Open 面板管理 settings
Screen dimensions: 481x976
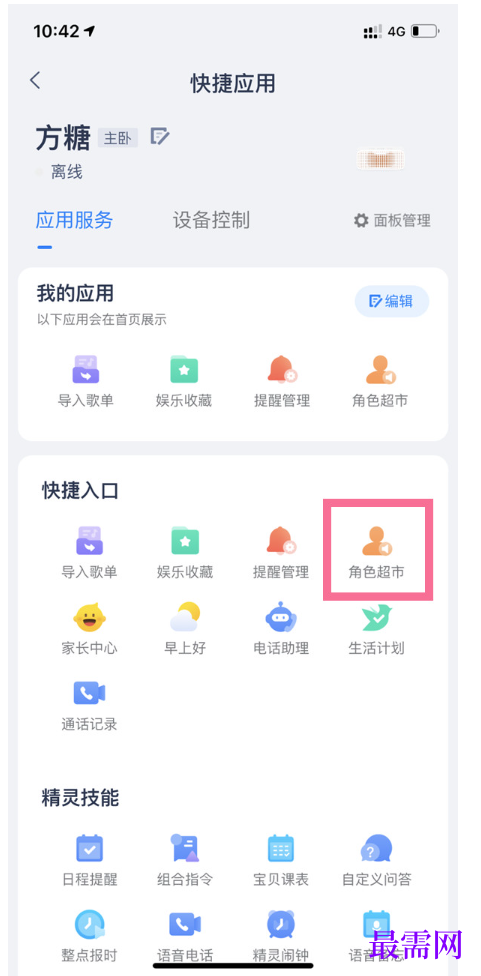coord(392,220)
